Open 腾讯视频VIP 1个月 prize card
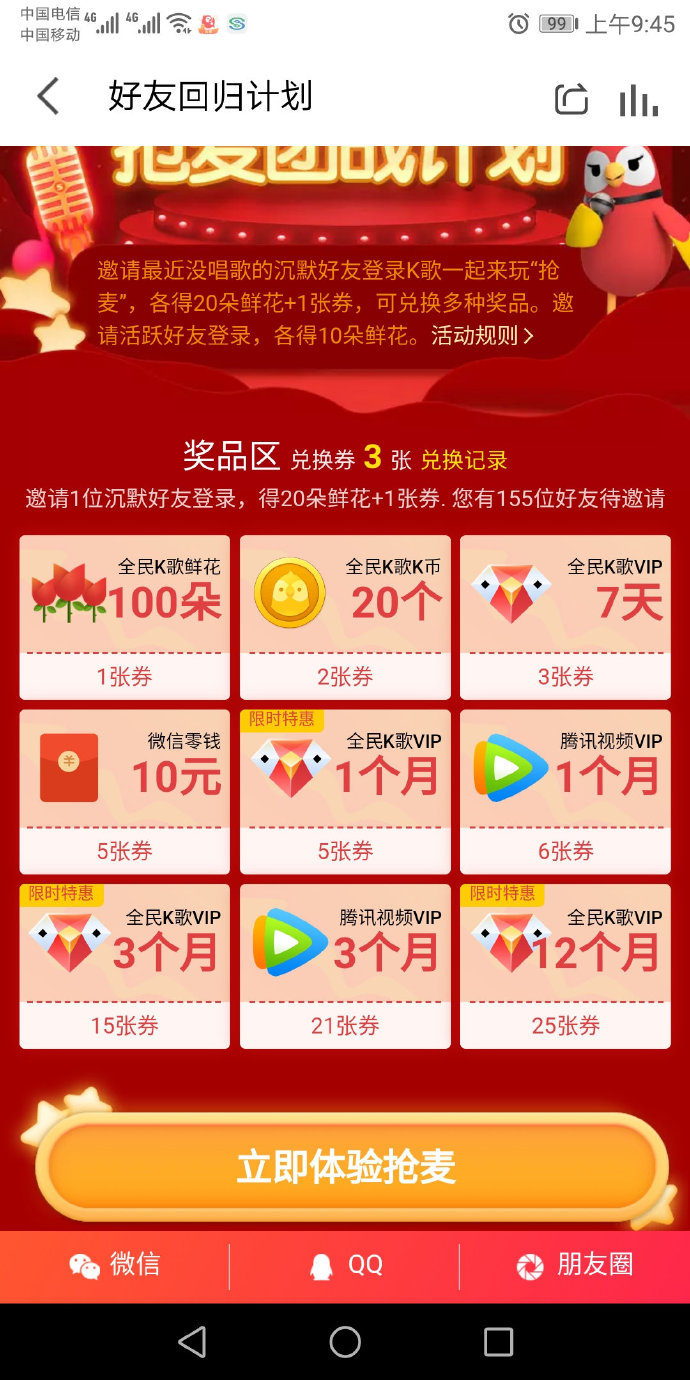This screenshot has width=690, height=1380. point(565,792)
